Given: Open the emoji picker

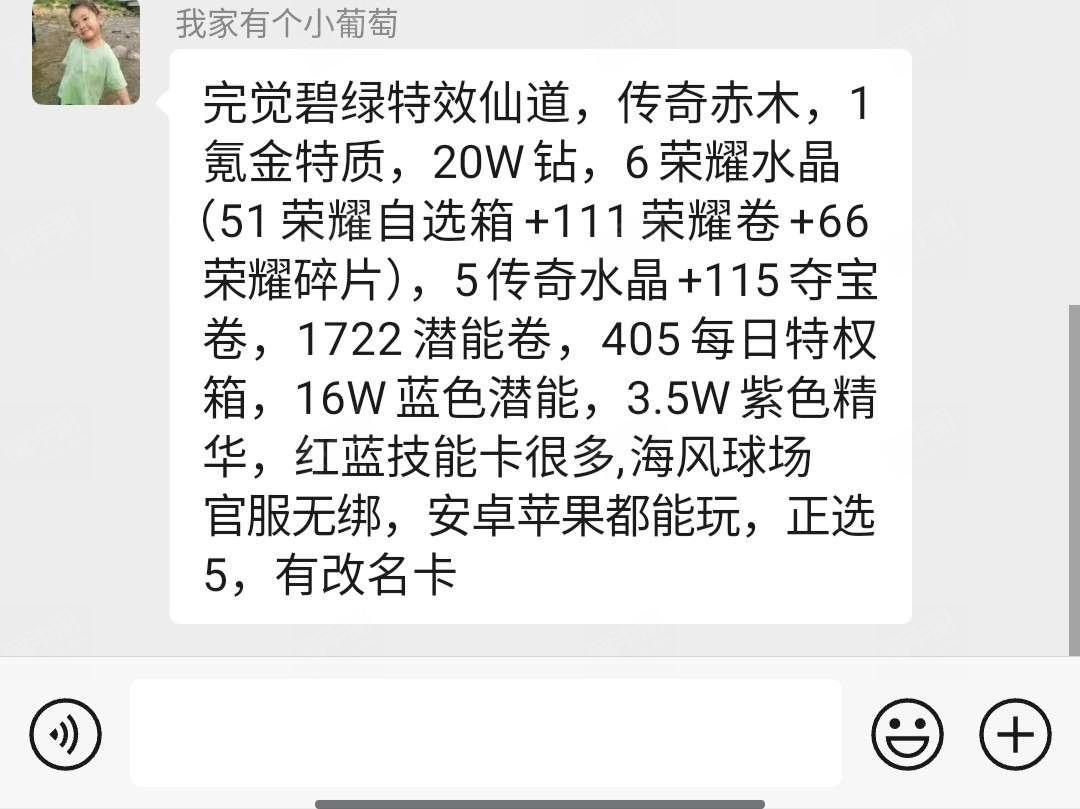Looking at the screenshot, I should 906,734.
